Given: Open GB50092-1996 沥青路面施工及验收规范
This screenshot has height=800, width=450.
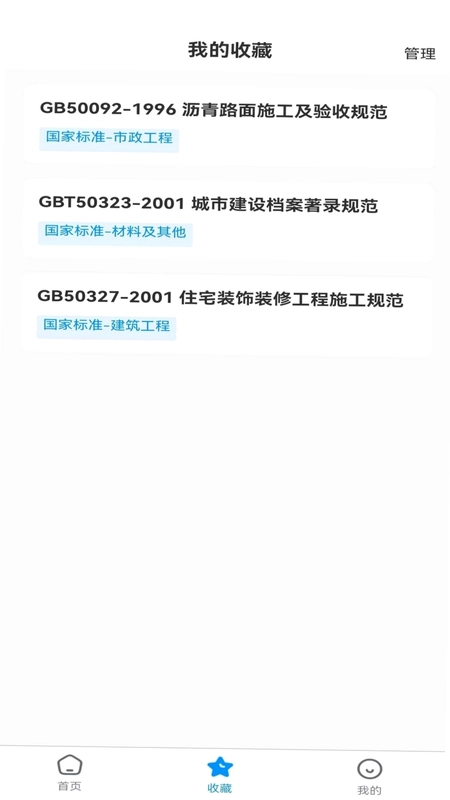Looking at the screenshot, I should (x=229, y=126).
